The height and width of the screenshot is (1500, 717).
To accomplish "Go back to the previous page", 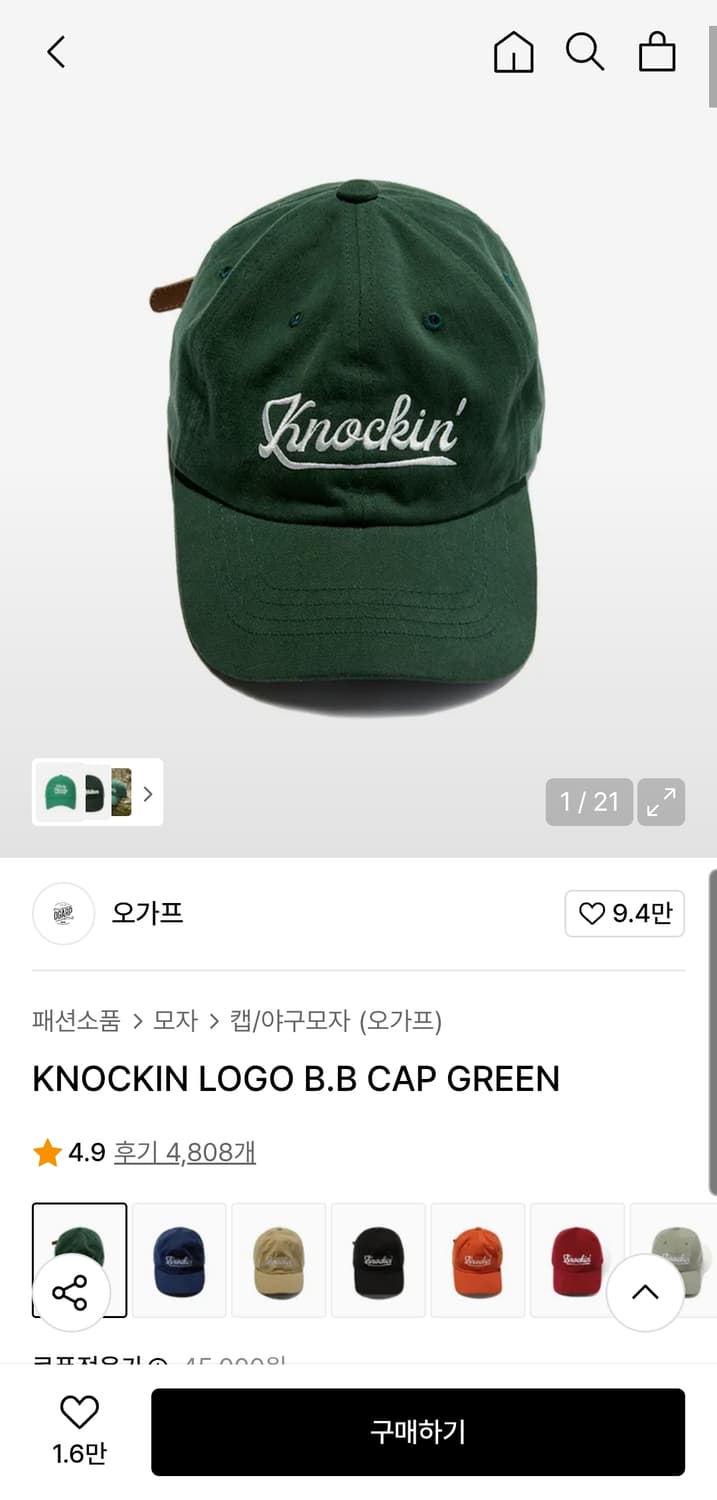I will pos(56,52).
